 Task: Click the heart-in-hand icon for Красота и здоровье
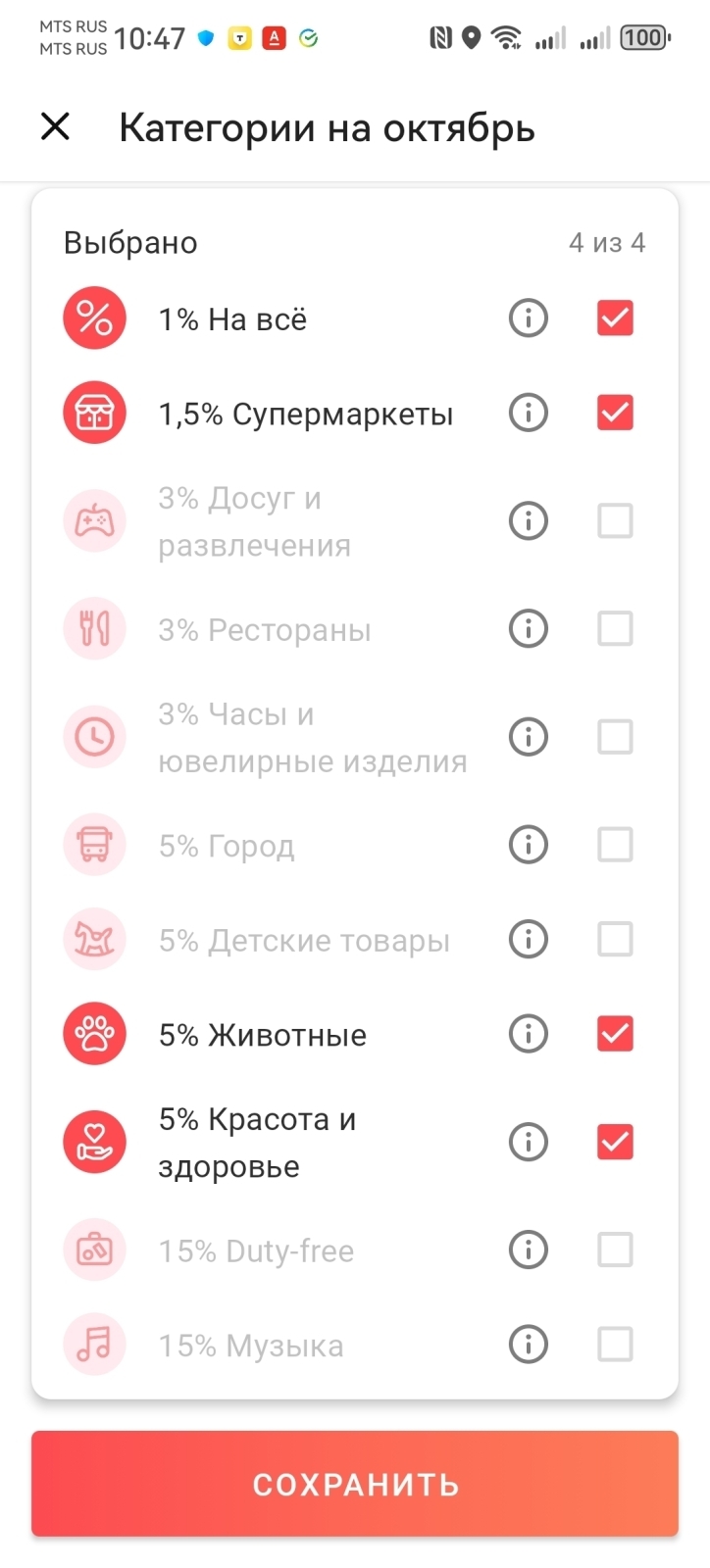click(94, 1141)
